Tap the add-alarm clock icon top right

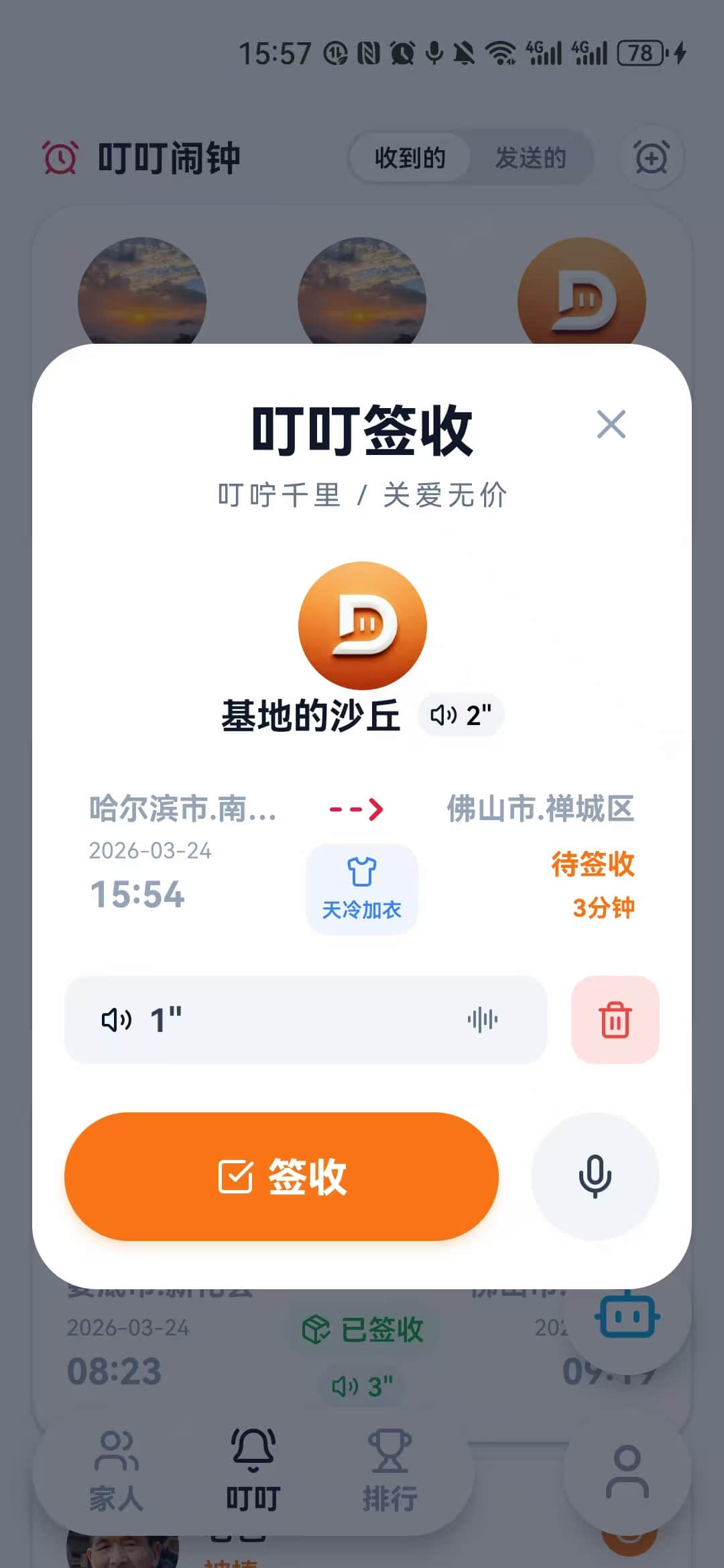pos(651,158)
